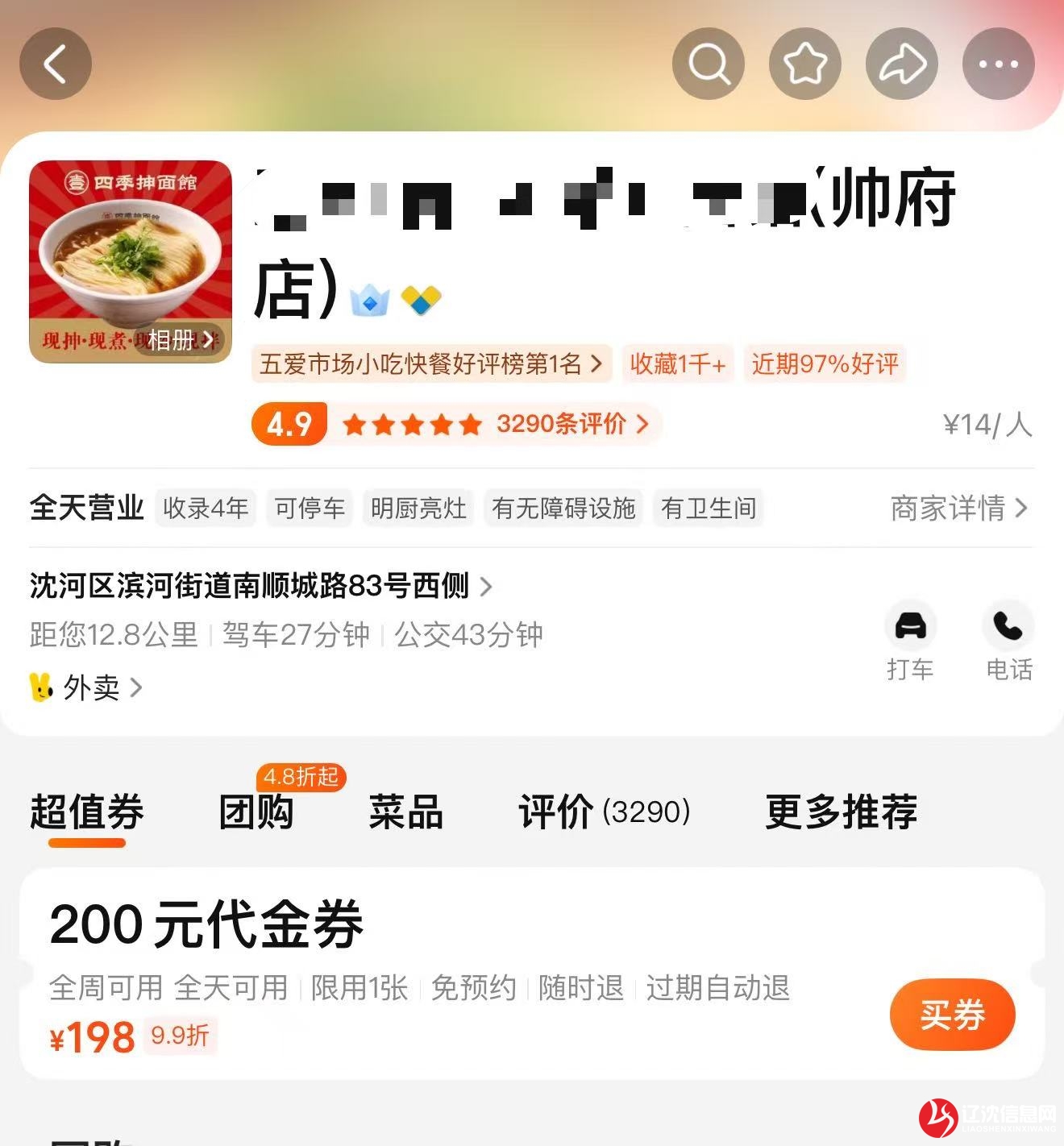This screenshot has width=1064, height=1146.
Task: Go back to the previous page
Action: tap(55, 64)
